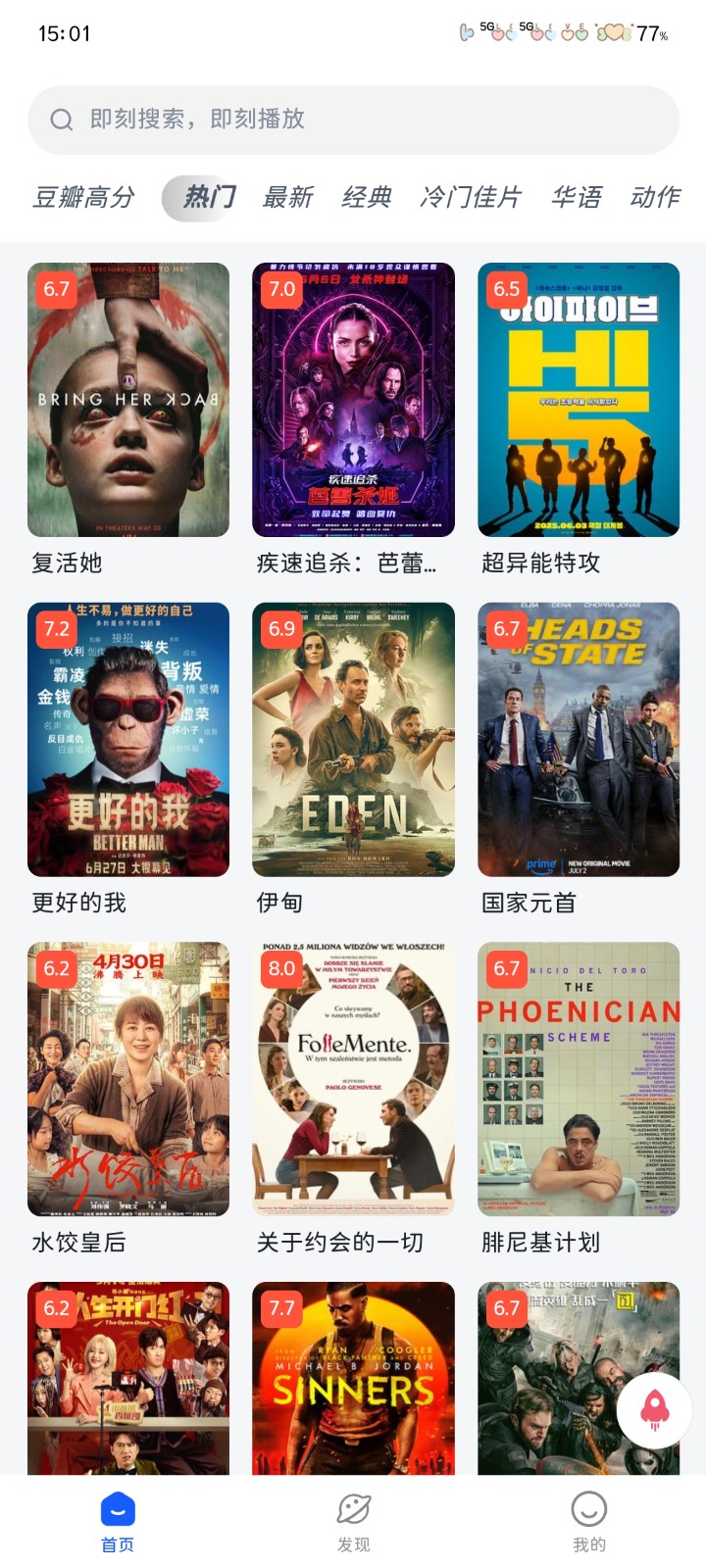Open the 腓尼基计划 movie poster

[579, 1079]
